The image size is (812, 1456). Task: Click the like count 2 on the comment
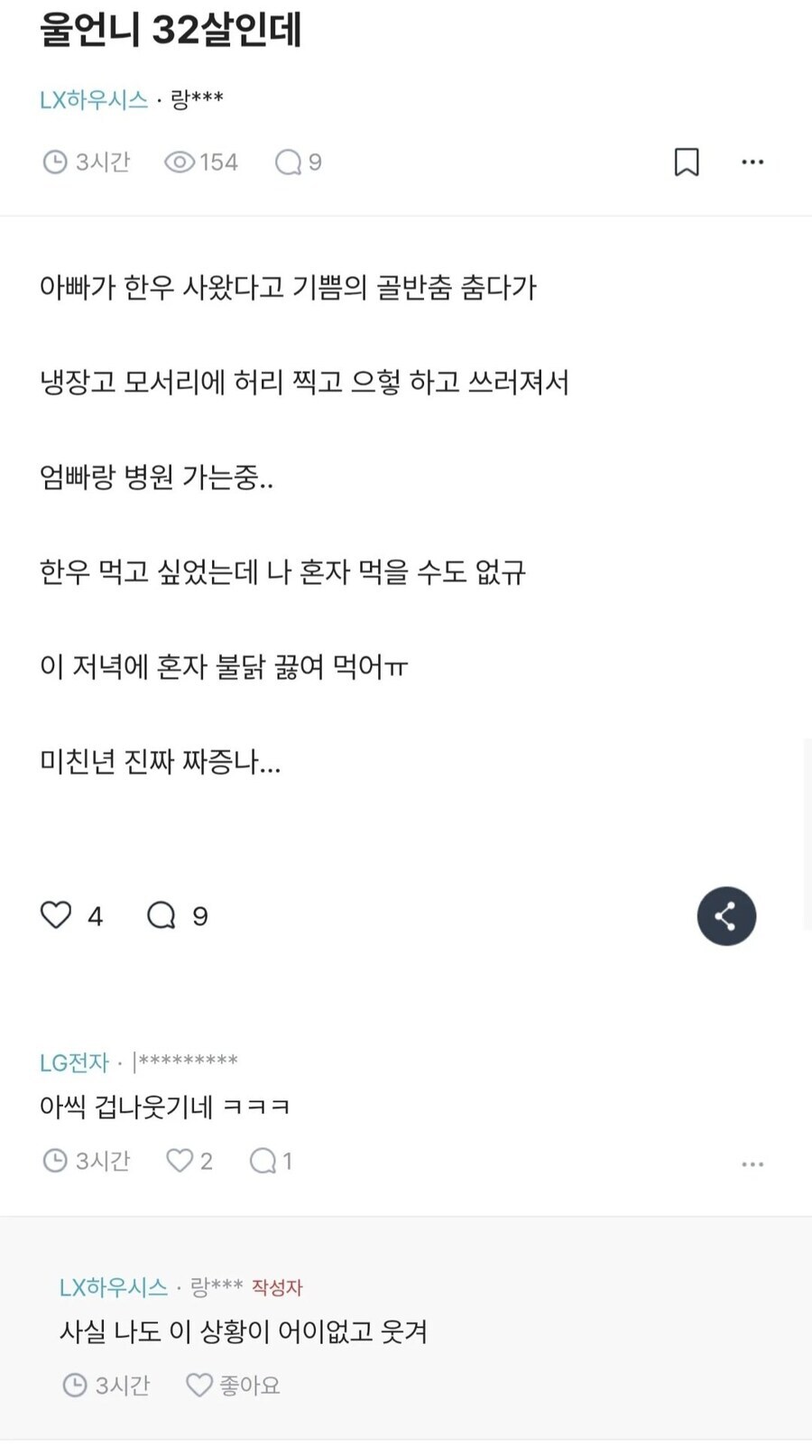205,1161
